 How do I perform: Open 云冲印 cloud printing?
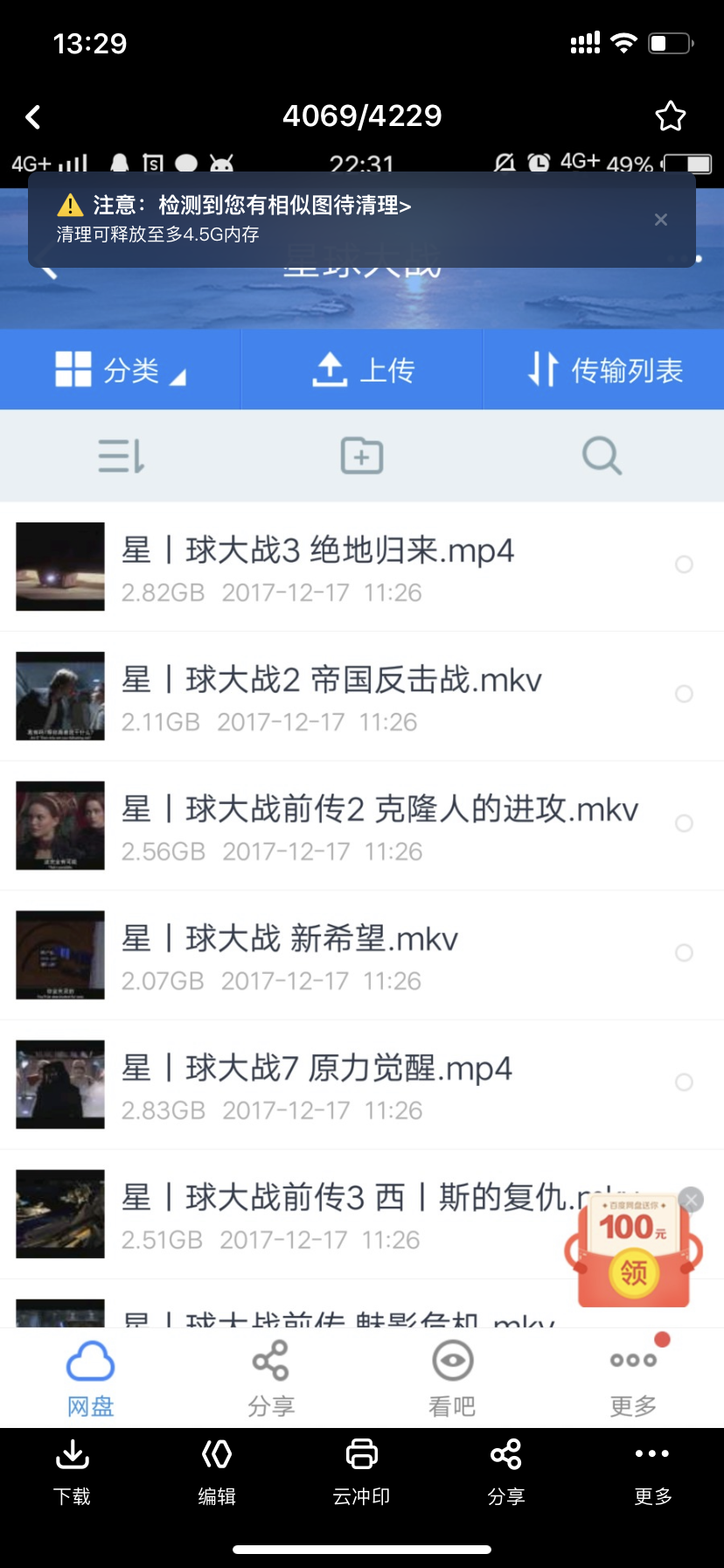click(x=361, y=1472)
